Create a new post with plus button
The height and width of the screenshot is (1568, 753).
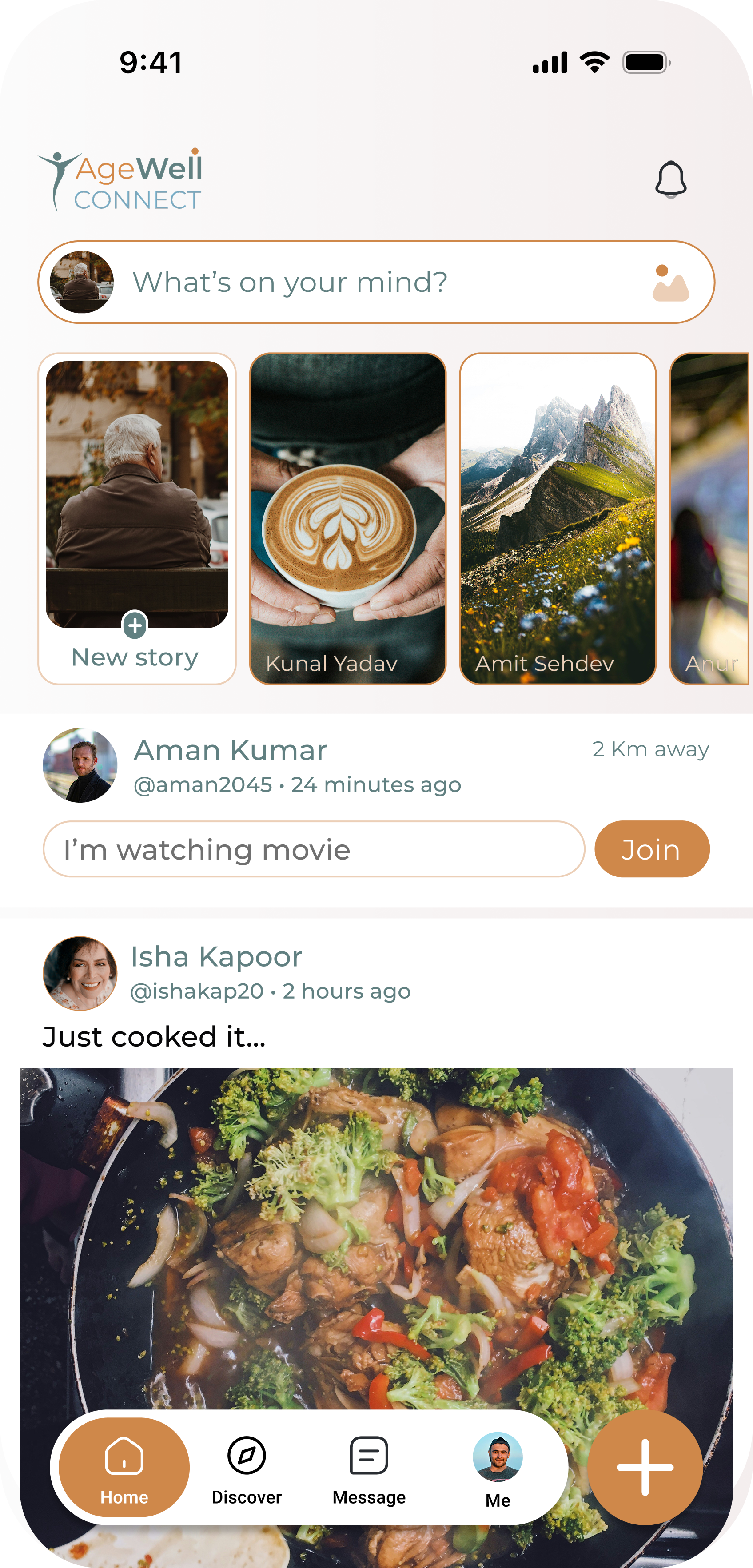(645, 1468)
